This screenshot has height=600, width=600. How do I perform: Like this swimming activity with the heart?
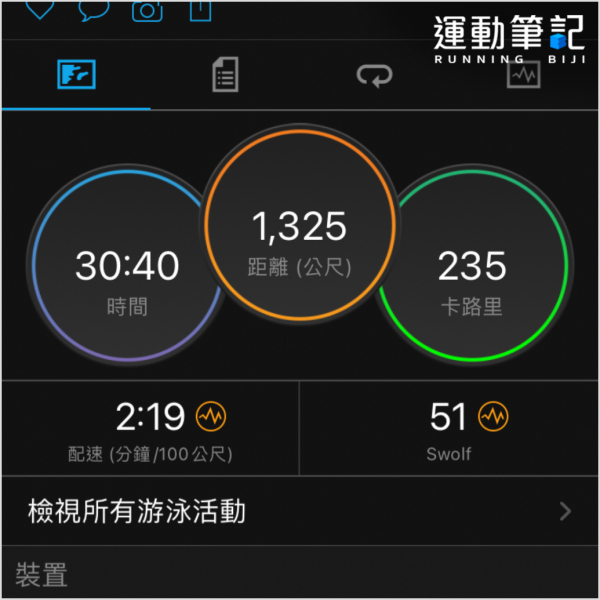click(x=38, y=8)
